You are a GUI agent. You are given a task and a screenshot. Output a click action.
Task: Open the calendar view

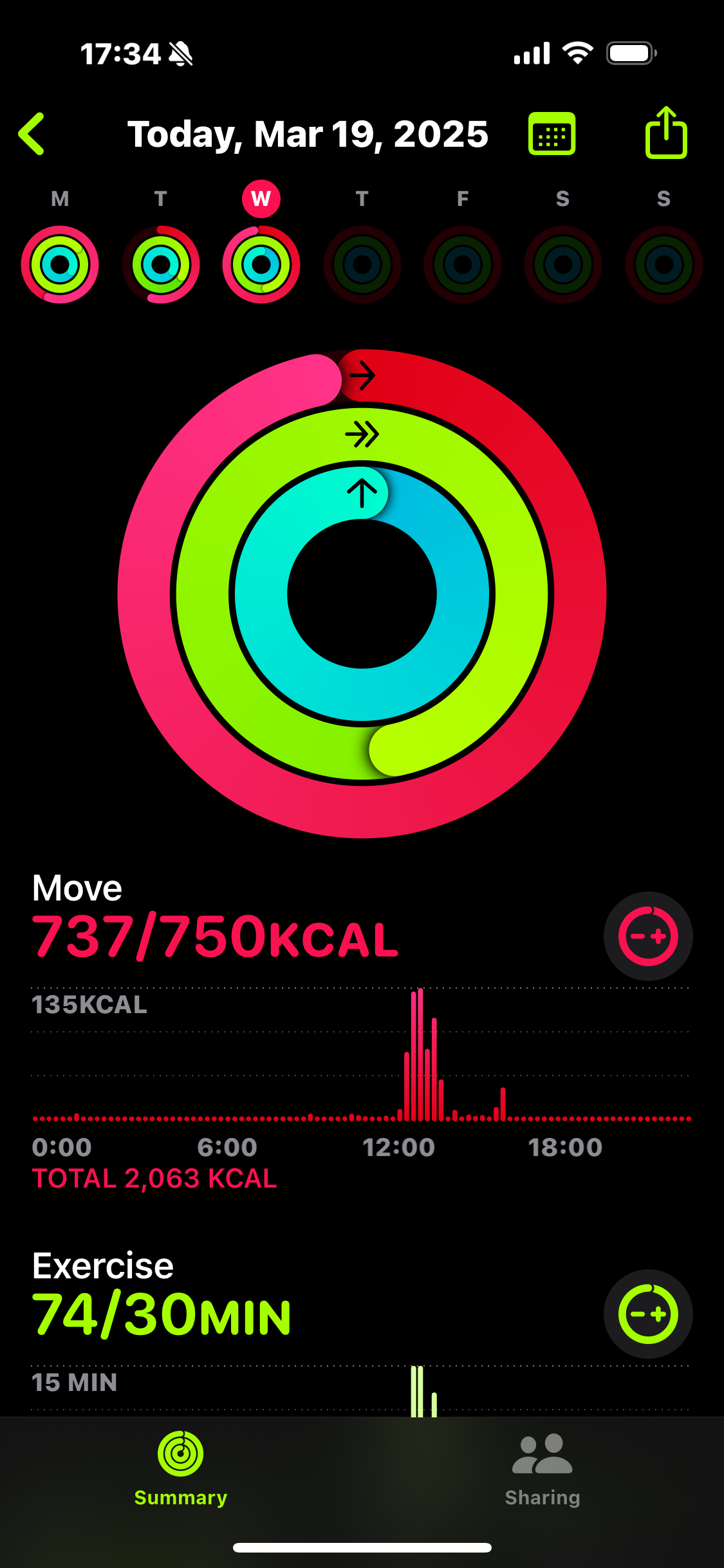(552, 134)
